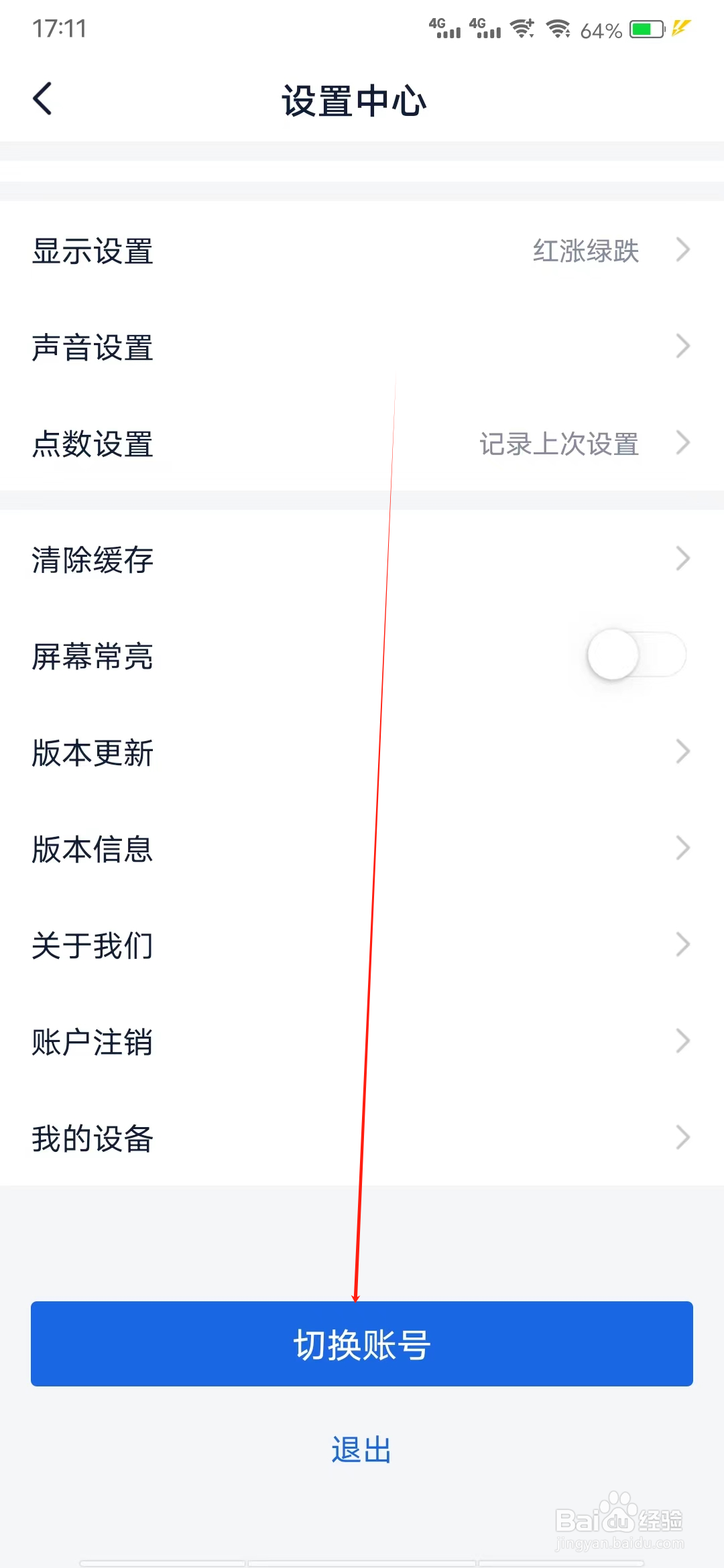Expand the 清除缓存 row chevron
The width and height of the screenshot is (724, 1568).
[682, 558]
